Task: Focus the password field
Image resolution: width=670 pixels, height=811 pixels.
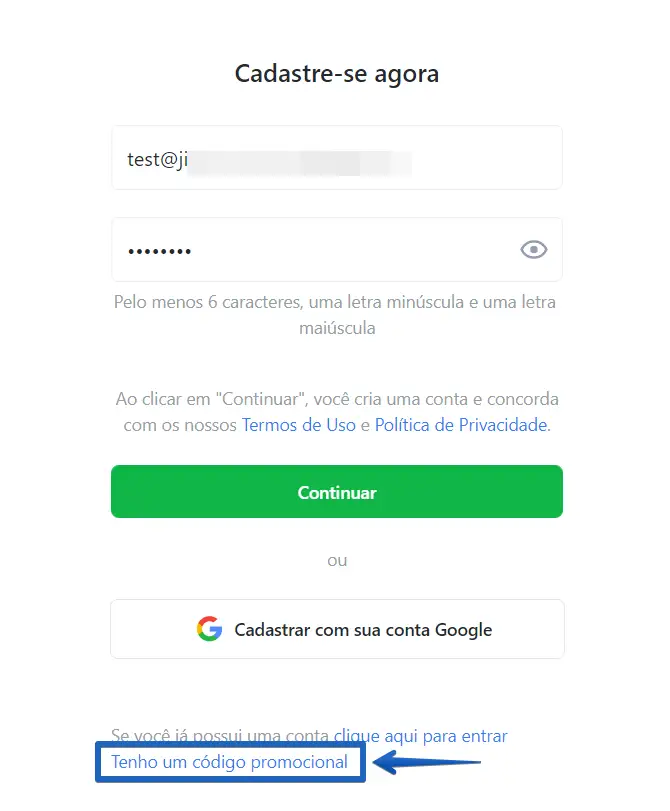Action: (x=310, y=250)
